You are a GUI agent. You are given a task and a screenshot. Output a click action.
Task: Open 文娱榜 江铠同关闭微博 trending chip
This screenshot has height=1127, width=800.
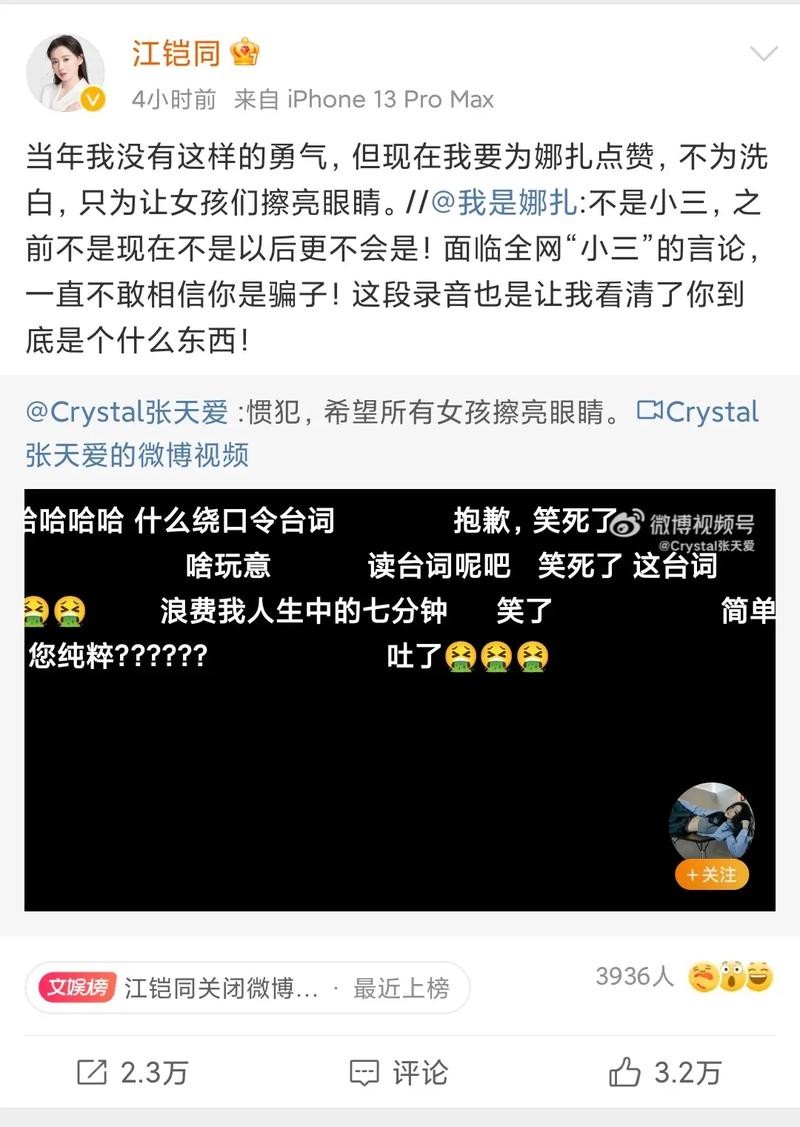(x=246, y=989)
